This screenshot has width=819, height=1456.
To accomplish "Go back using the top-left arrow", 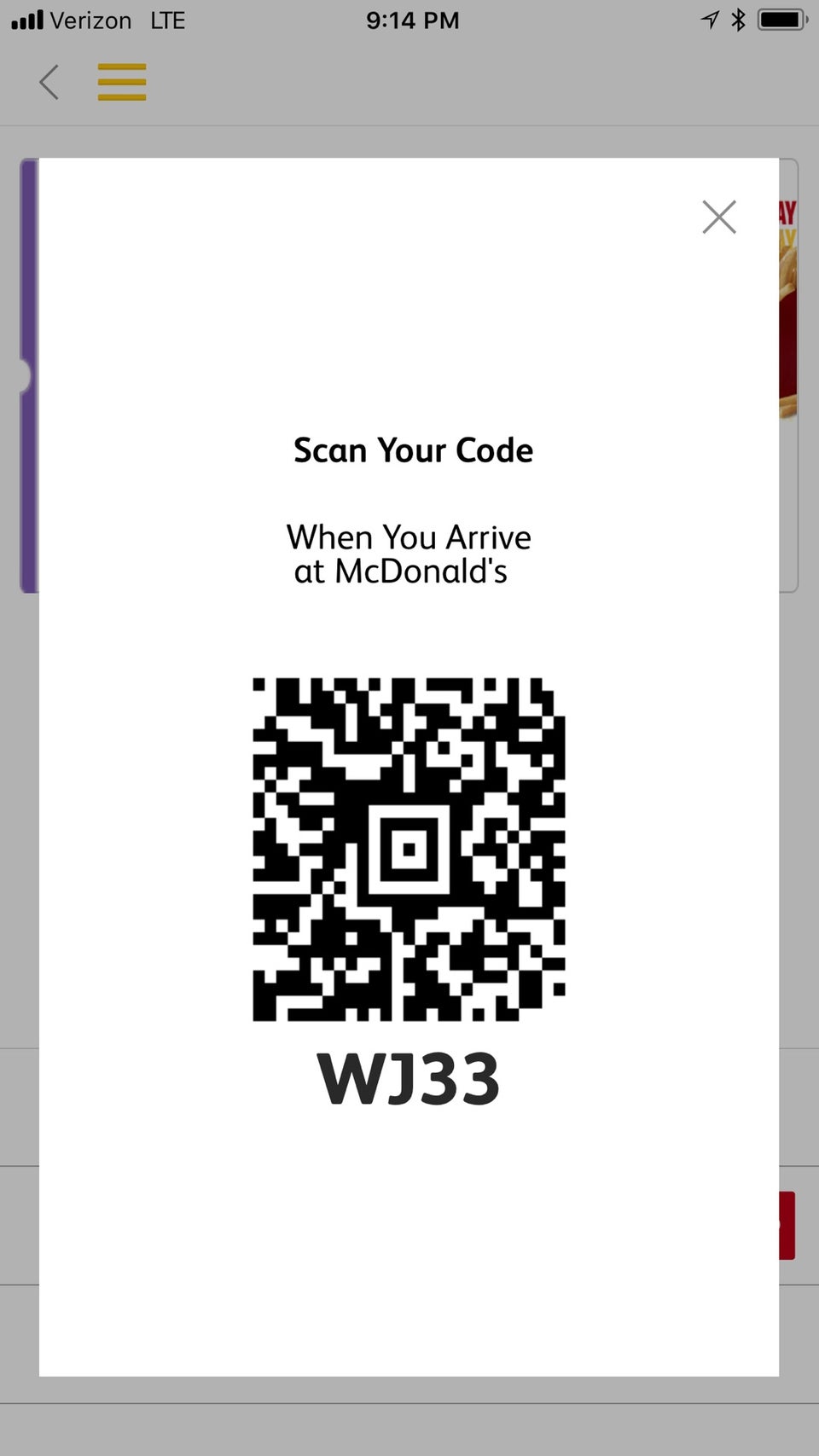I will pos(49,83).
